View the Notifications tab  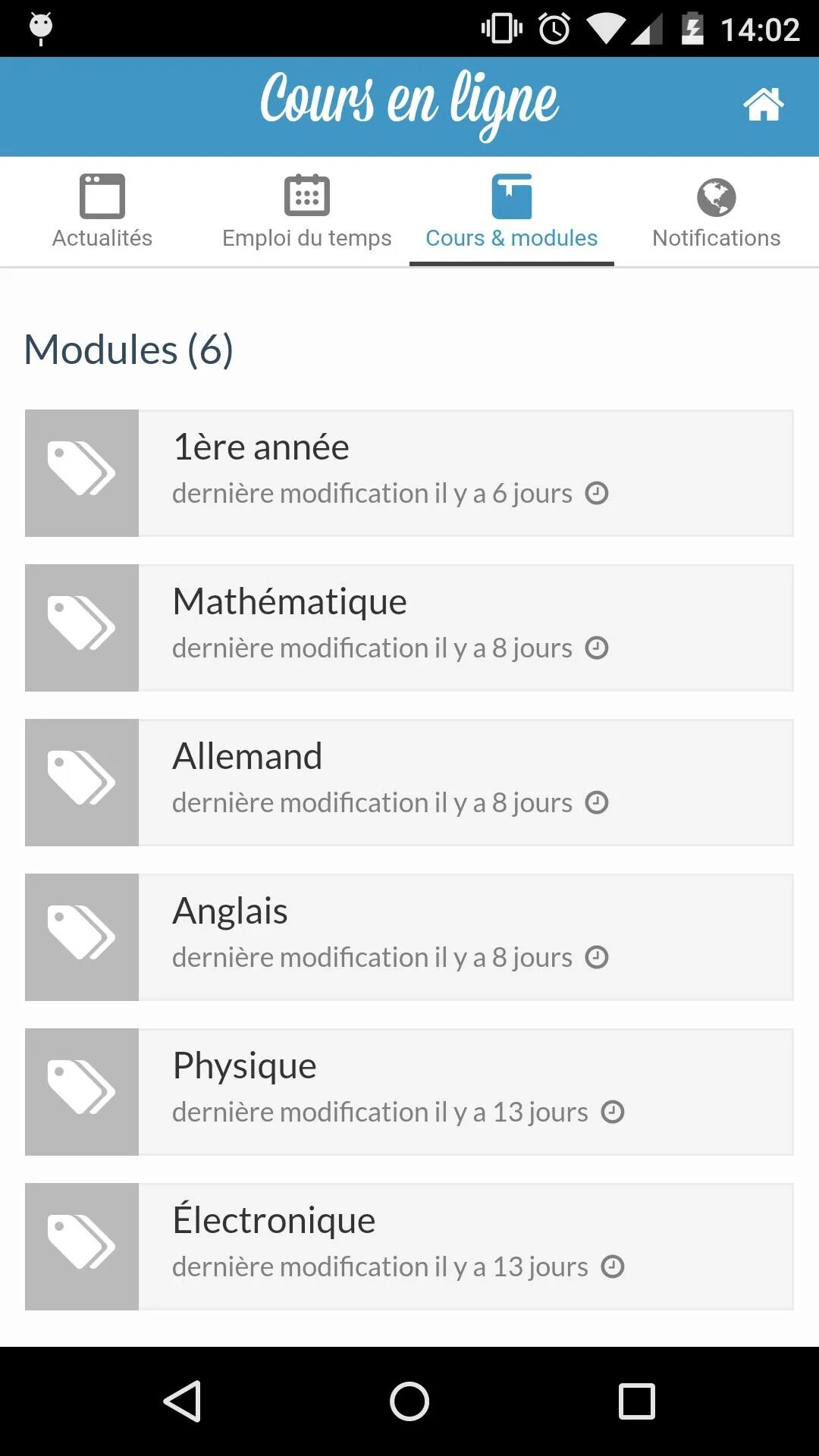tap(716, 212)
